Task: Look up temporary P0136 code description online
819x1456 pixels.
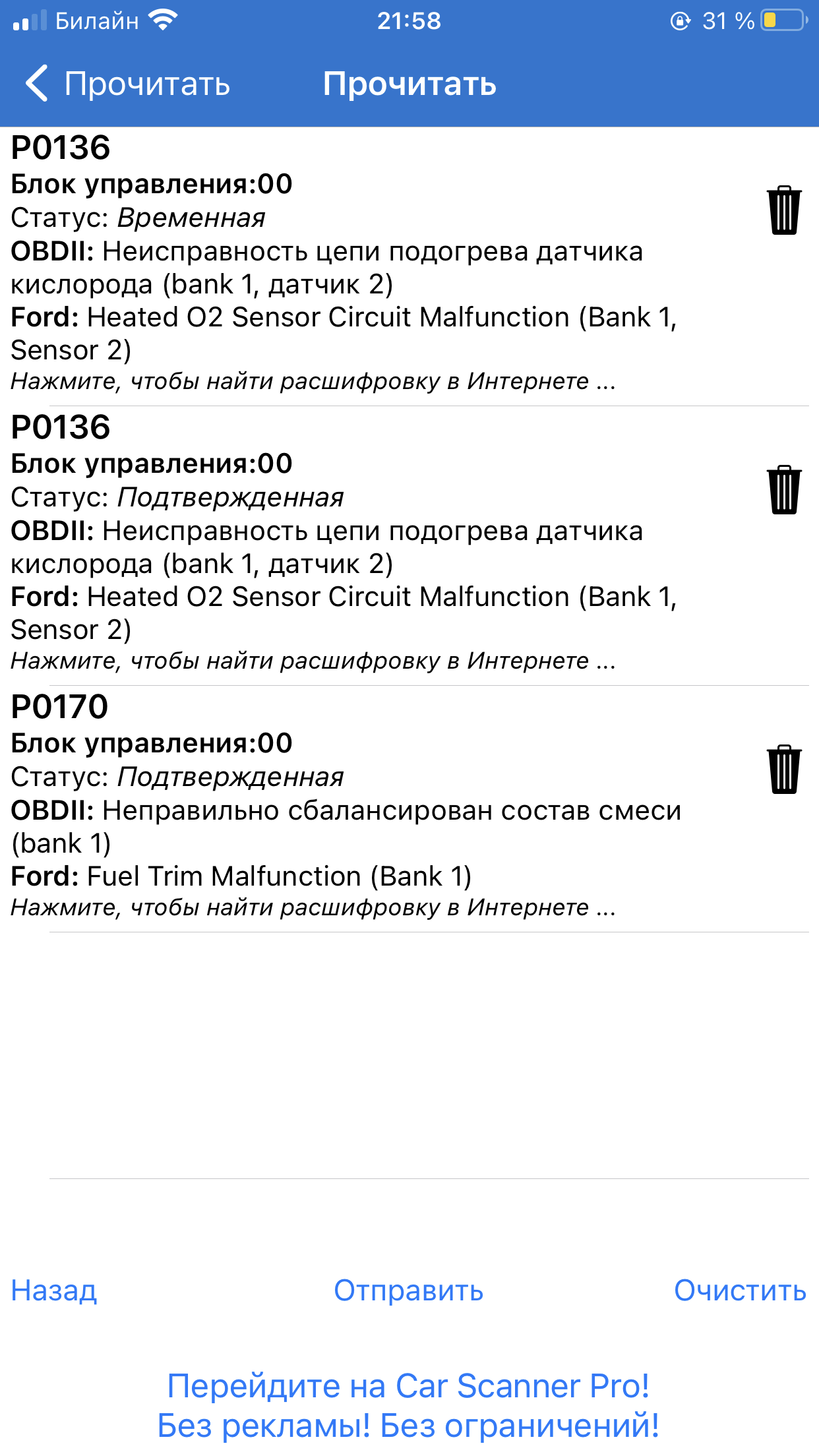Action: pyautogui.click(x=313, y=381)
